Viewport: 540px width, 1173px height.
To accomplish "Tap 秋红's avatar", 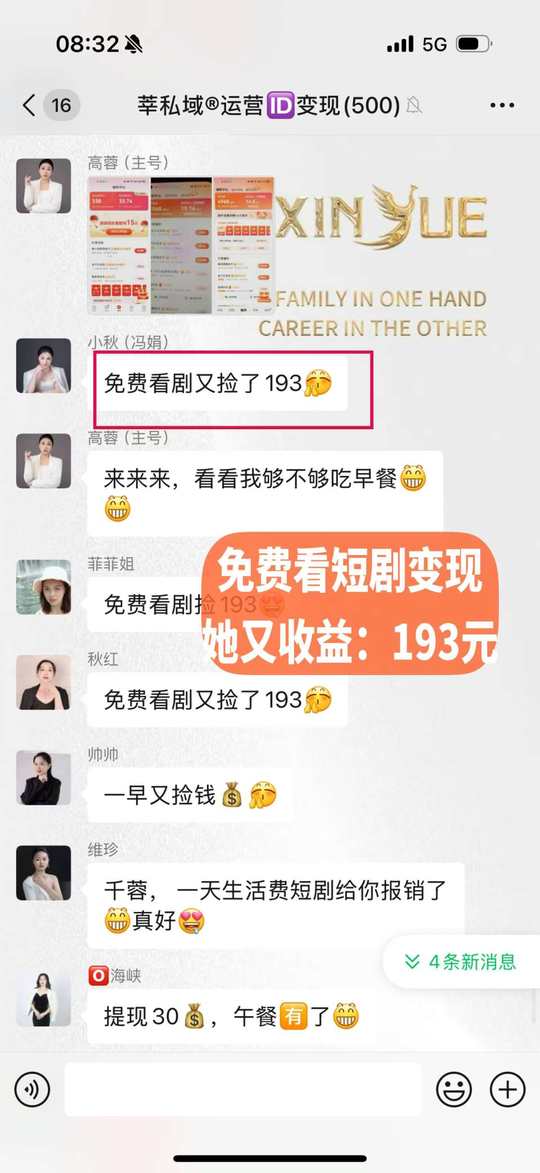I will click(x=43, y=682).
